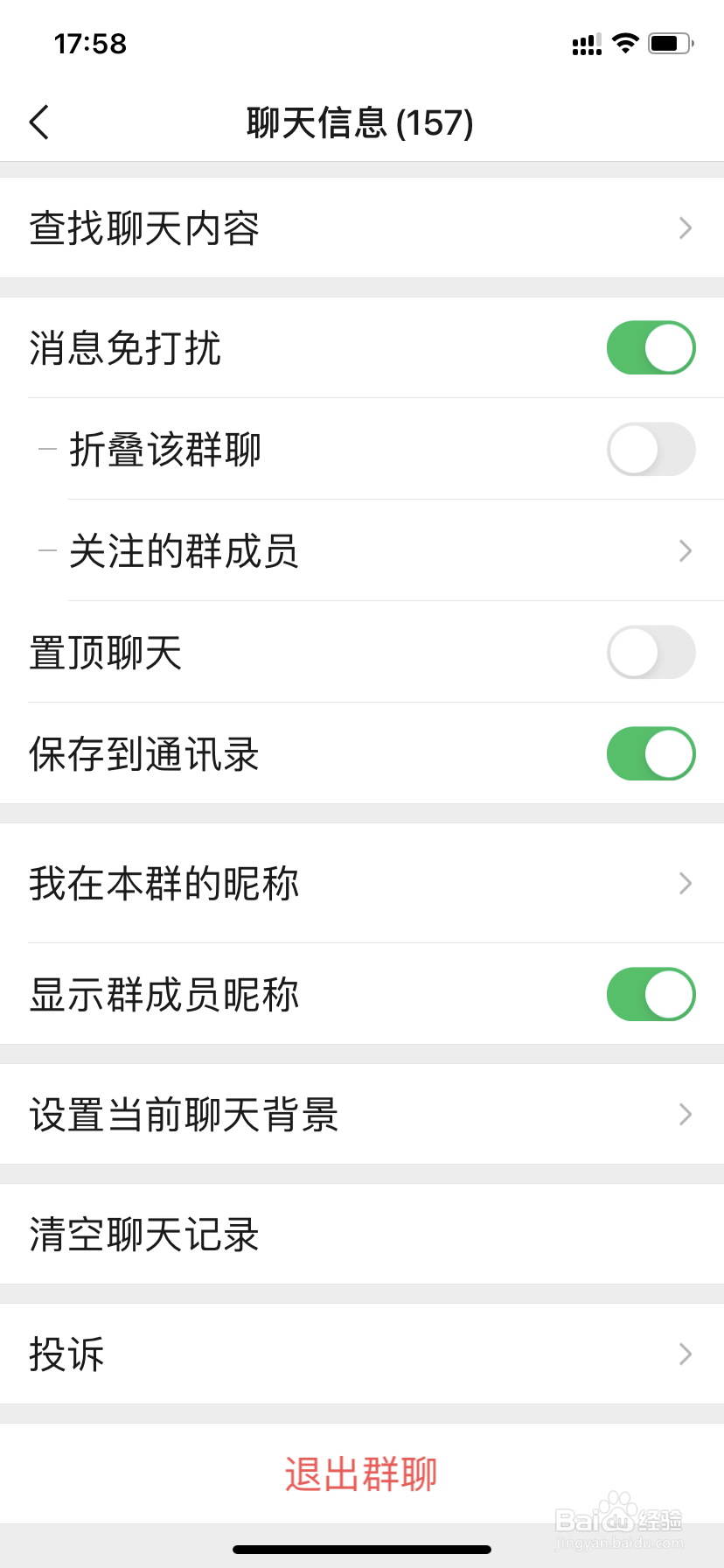Click the Wi-Fi icon in the status bar
Viewport: 724px width, 1568px height.
point(624,42)
